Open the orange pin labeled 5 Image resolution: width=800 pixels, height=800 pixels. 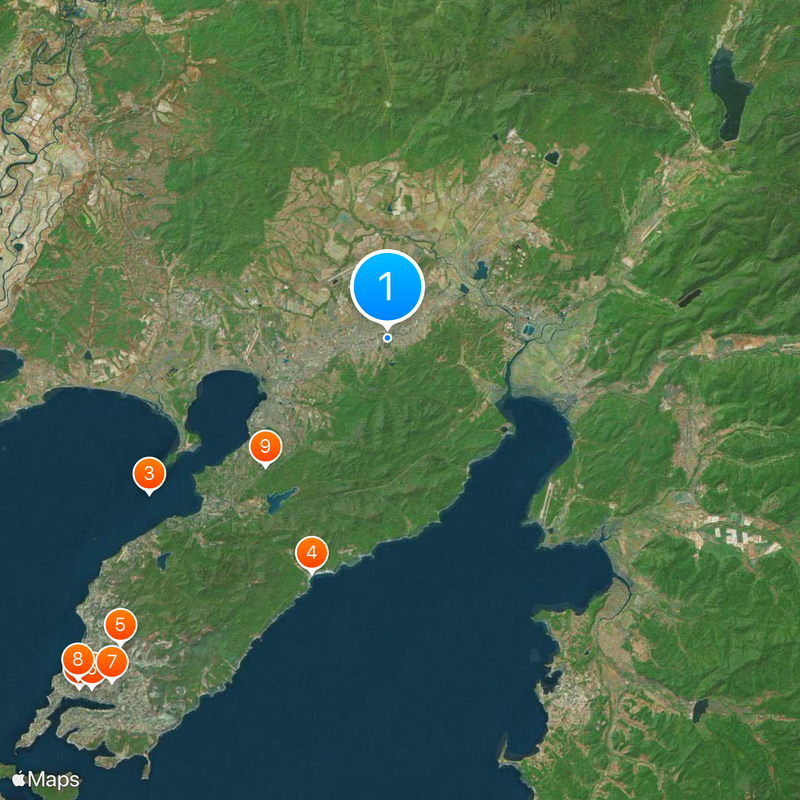(120, 626)
